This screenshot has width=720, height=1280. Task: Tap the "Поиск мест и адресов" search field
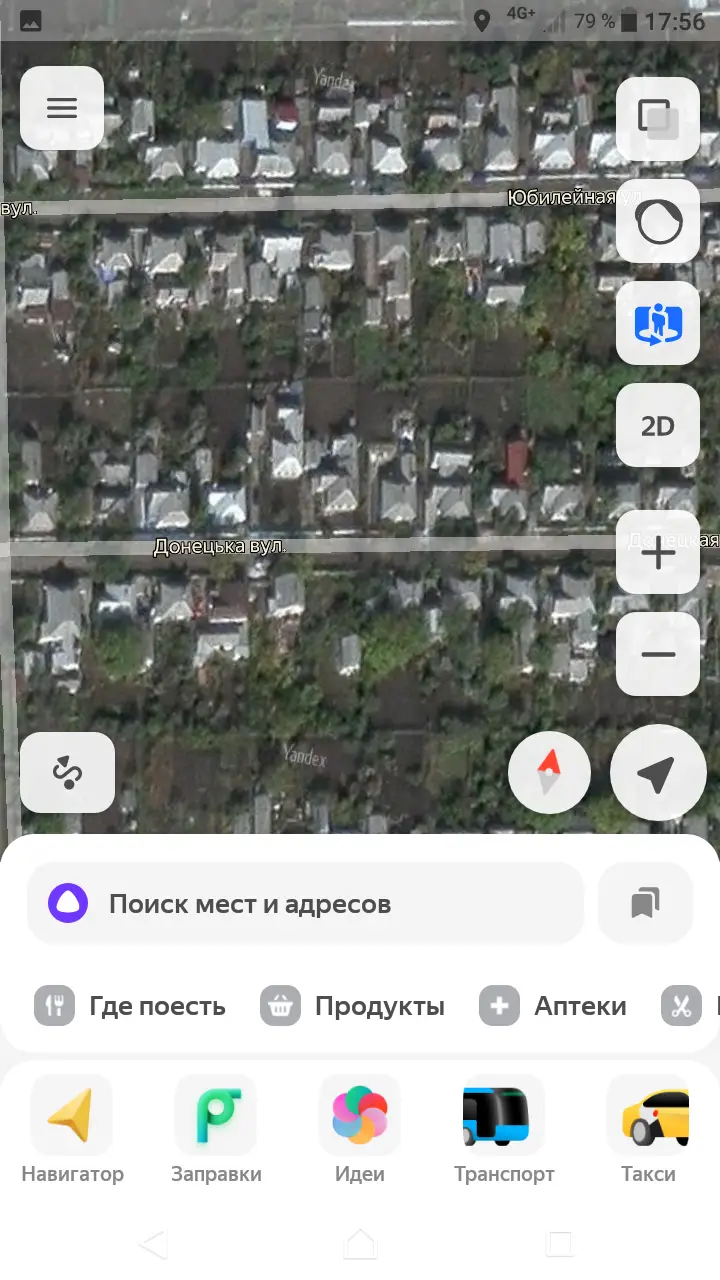coord(305,904)
